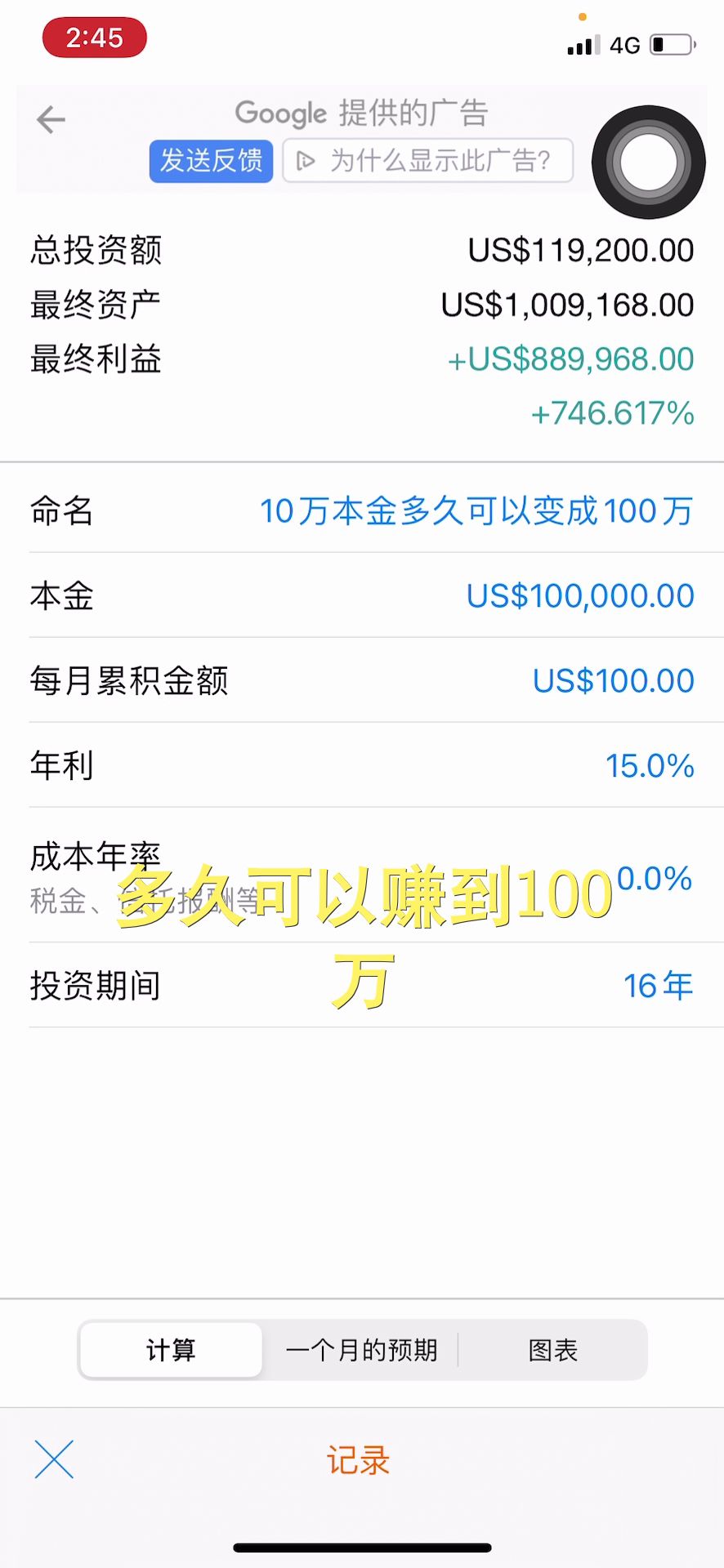Open 为什么显示此广告 ad info
This screenshot has width=724, height=1568.
point(427,160)
